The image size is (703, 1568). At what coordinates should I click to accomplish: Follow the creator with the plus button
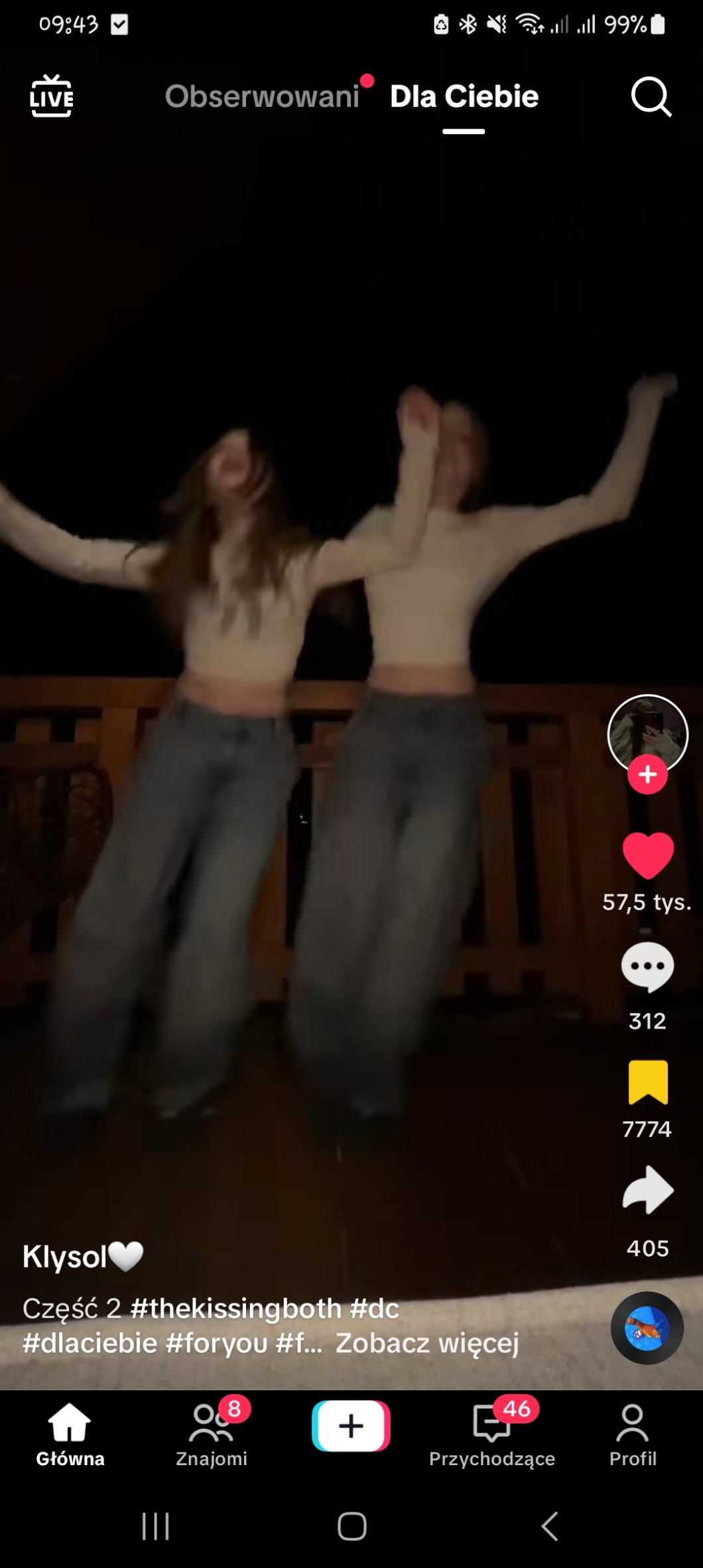tap(647, 774)
